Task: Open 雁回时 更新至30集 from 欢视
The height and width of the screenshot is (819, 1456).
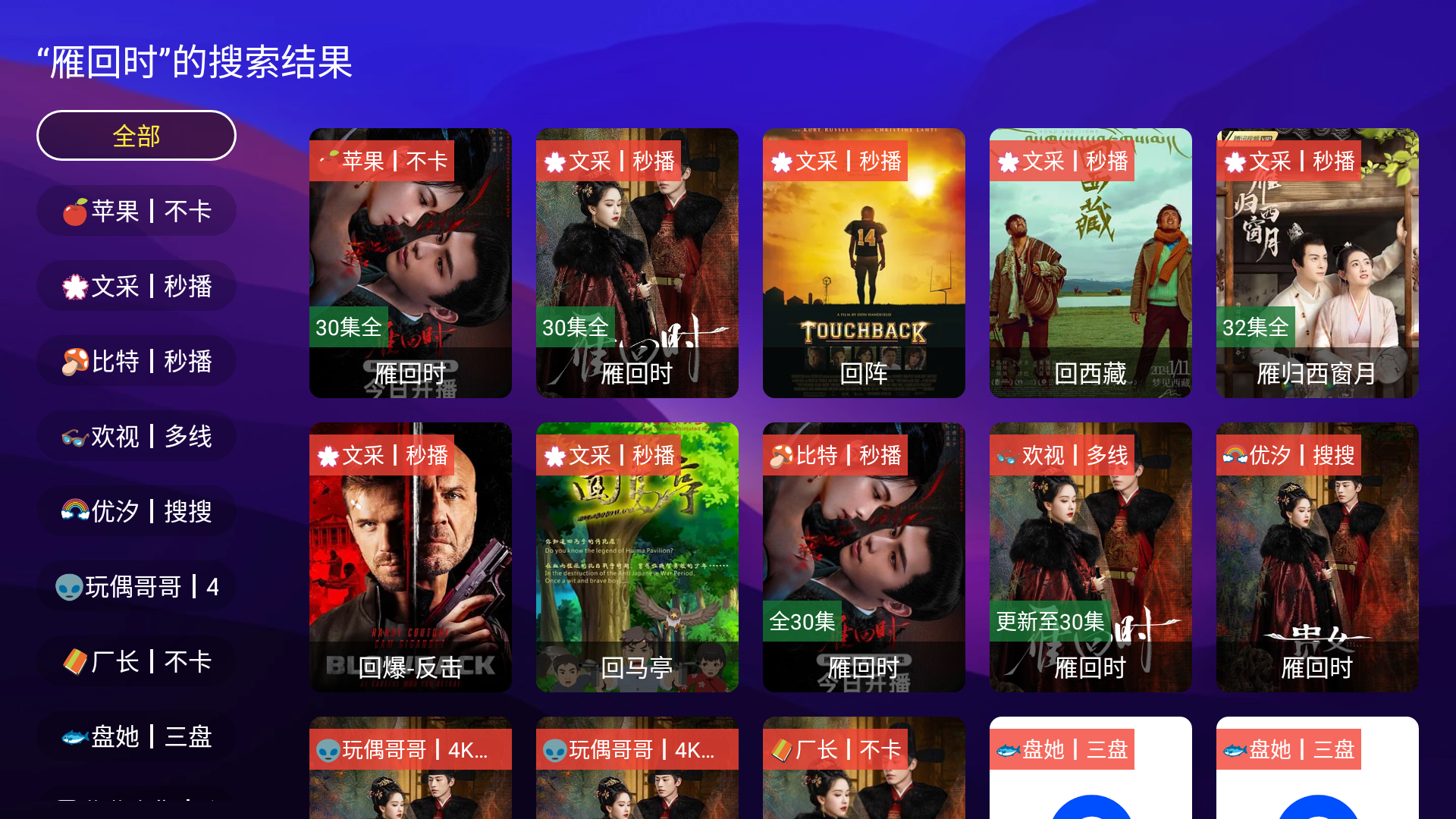Action: 1090,557
